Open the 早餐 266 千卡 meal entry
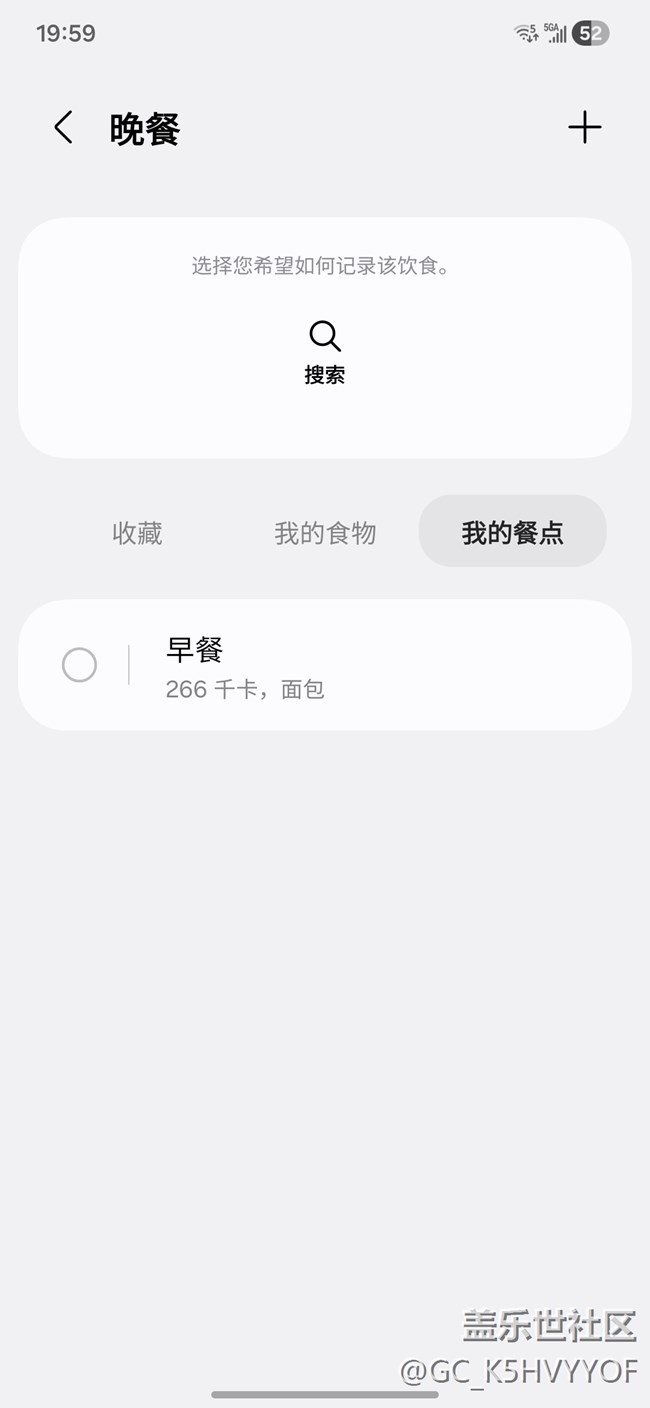This screenshot has height=1408, width=650. coord(380,666)
